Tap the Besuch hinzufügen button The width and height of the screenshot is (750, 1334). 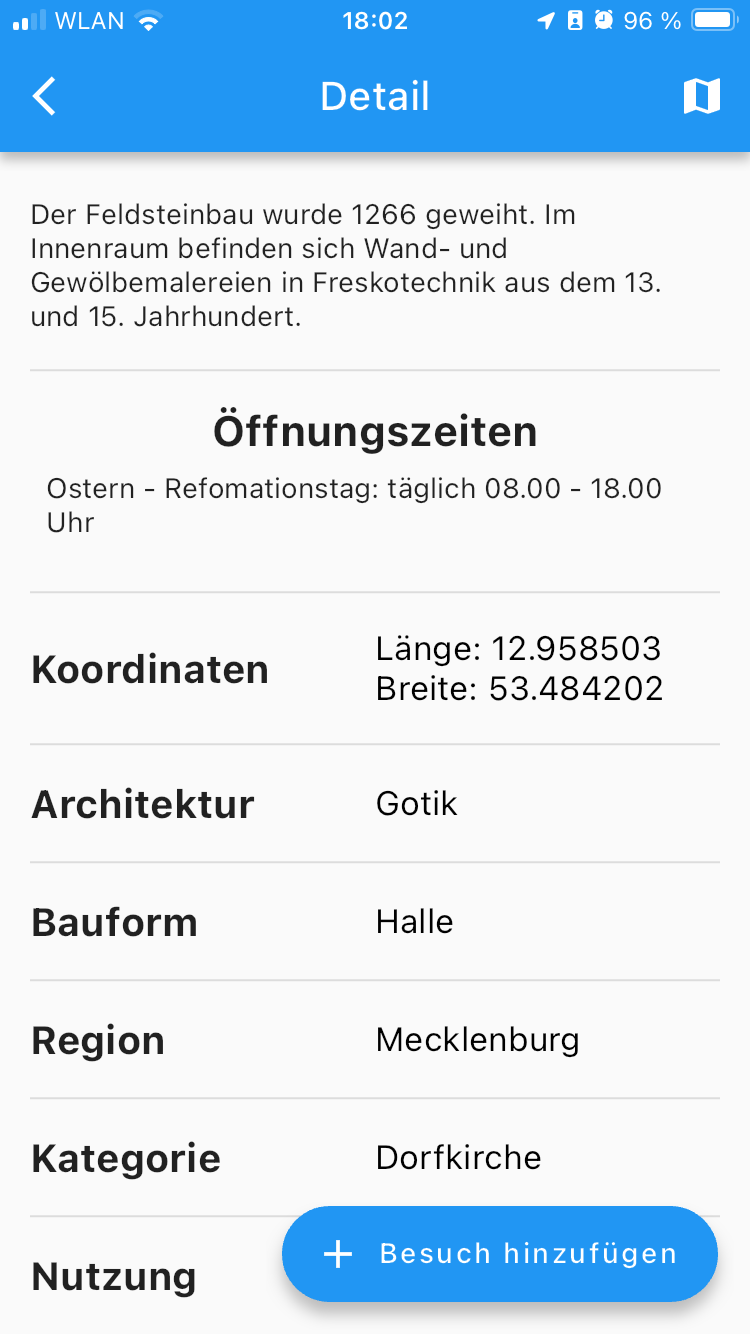[x=500, y=1254]
